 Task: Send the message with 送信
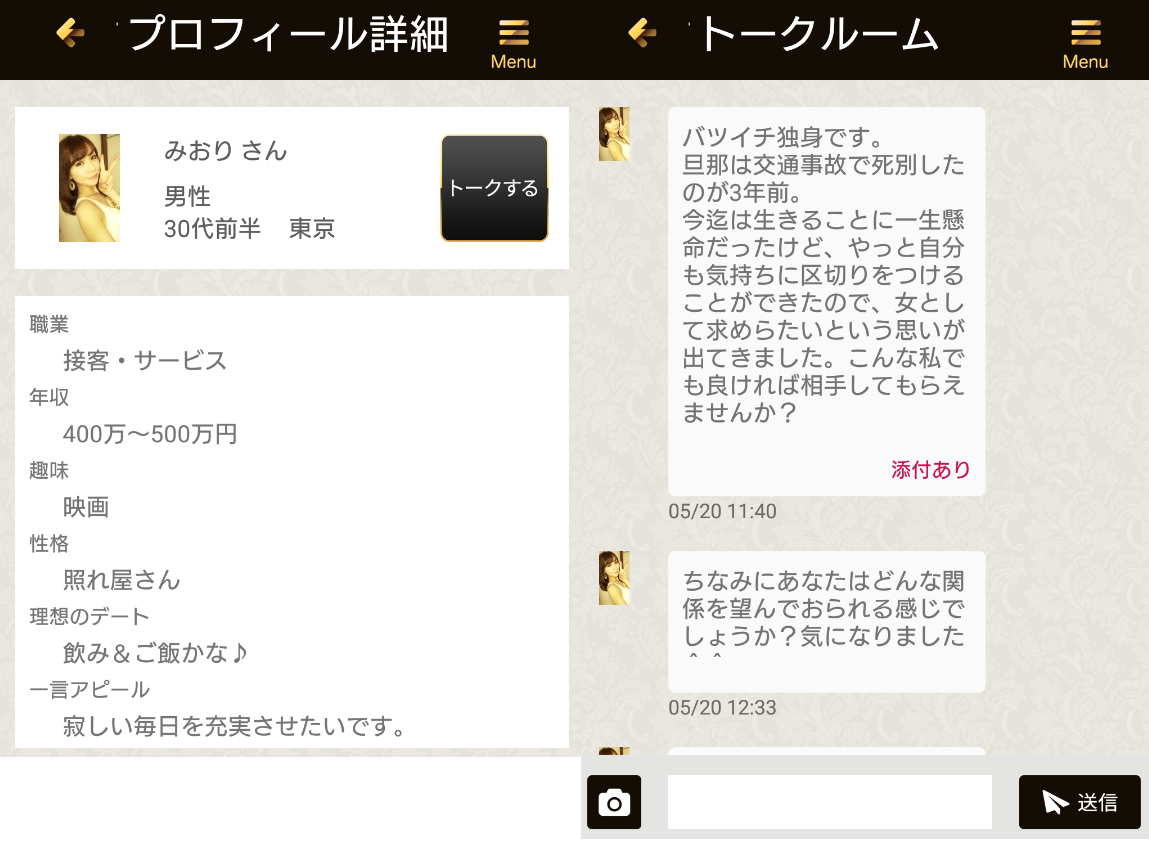(1079, 802)
